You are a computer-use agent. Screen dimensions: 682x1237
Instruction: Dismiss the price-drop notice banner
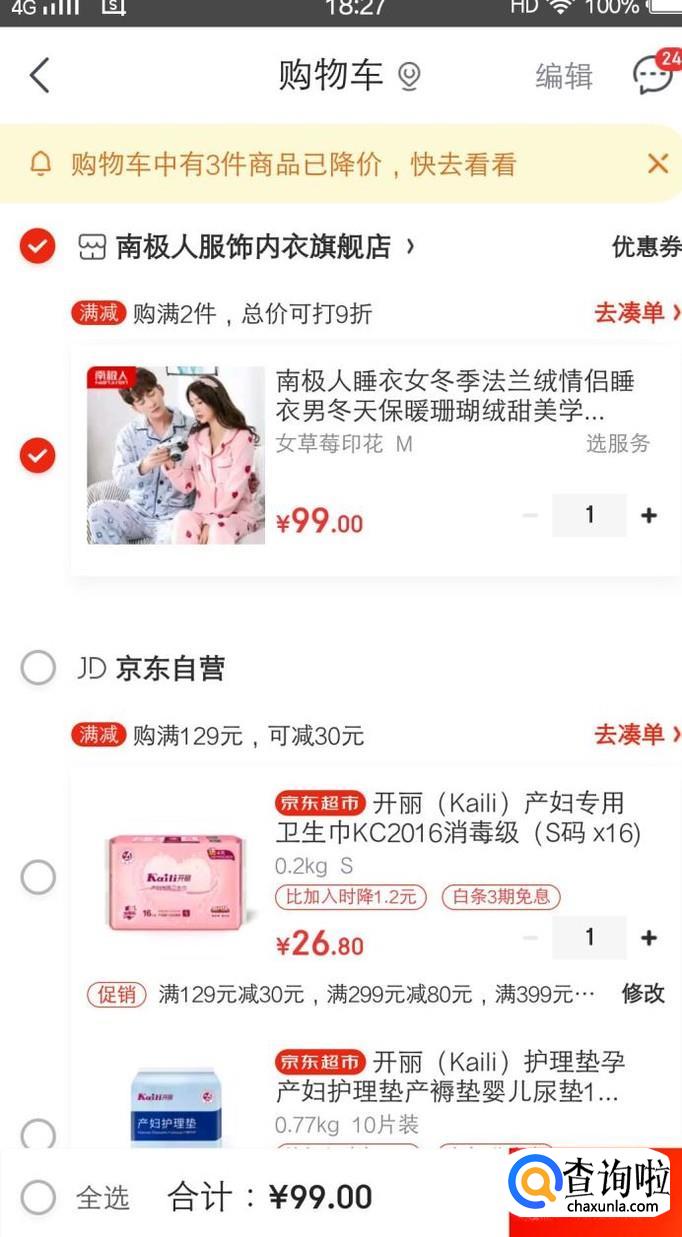[657, 164]
